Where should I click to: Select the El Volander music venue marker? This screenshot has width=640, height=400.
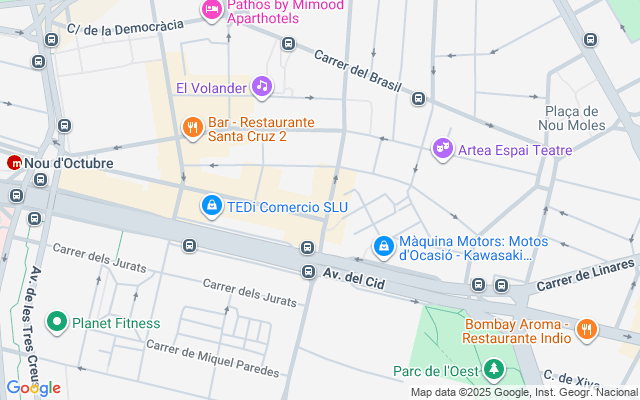click(262, 87)
